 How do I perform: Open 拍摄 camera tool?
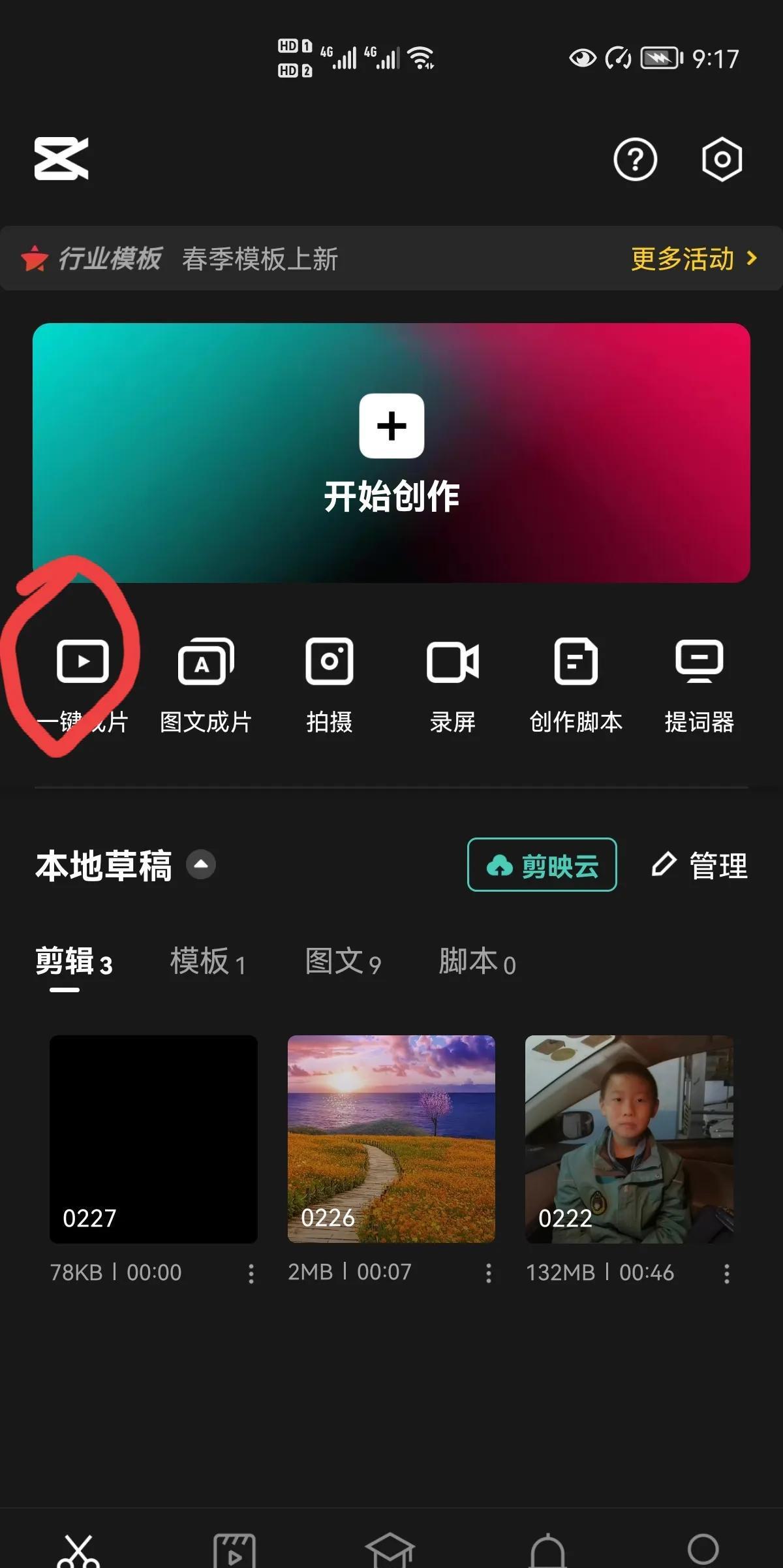click(x=330, y=682)
